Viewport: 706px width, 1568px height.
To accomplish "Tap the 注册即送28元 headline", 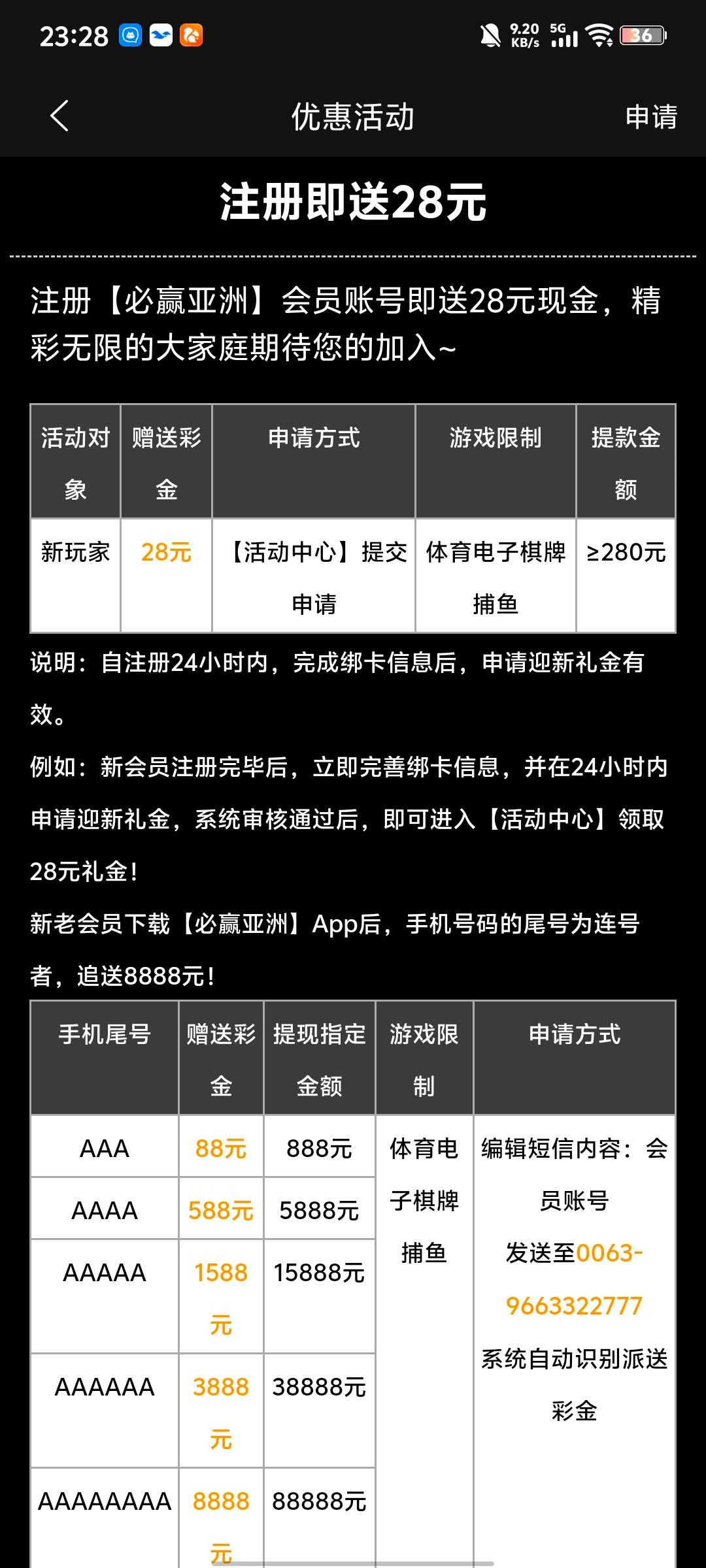I will 353,203.
